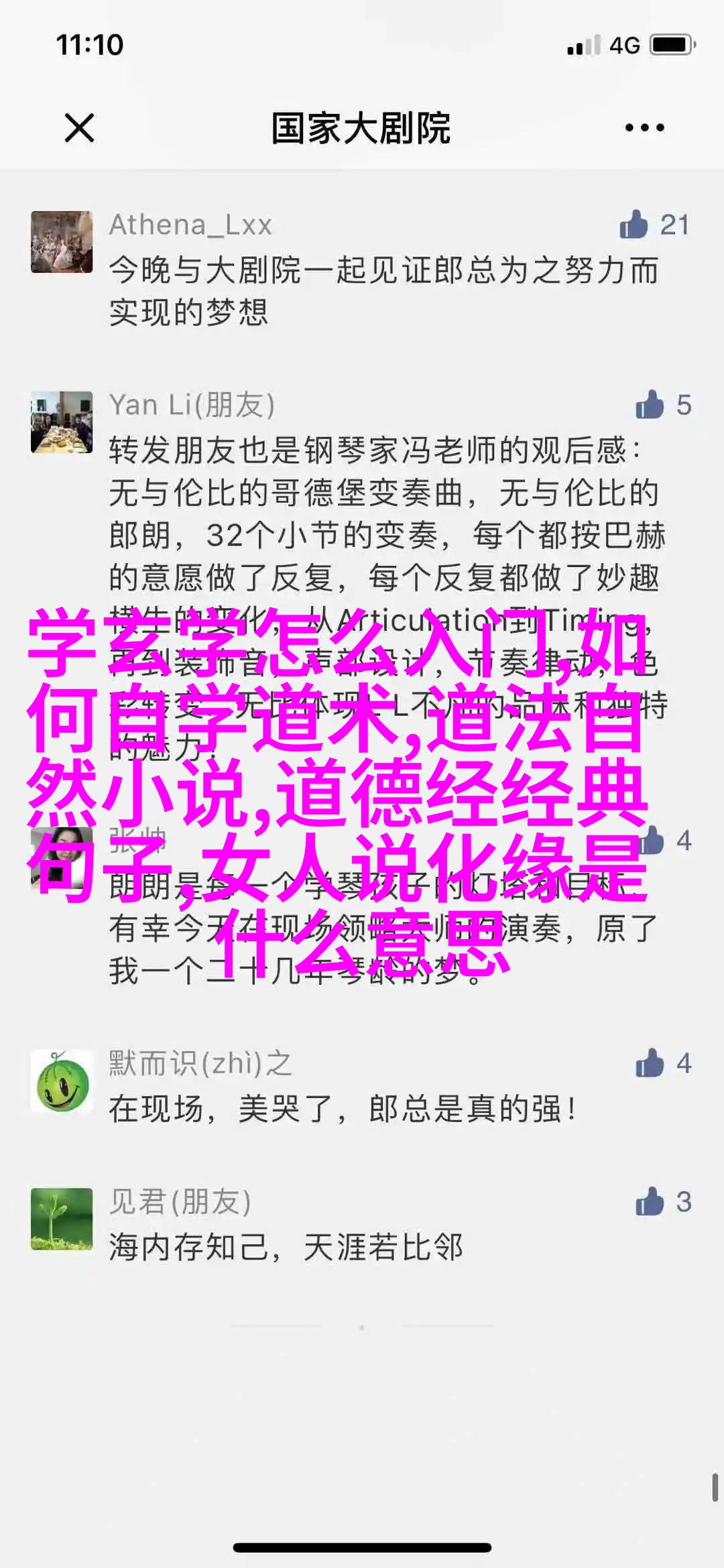The height and width of the screenshot is (1568, 724).
Task: Like Yan Li's comment
Action: click(x=649, y=405)
